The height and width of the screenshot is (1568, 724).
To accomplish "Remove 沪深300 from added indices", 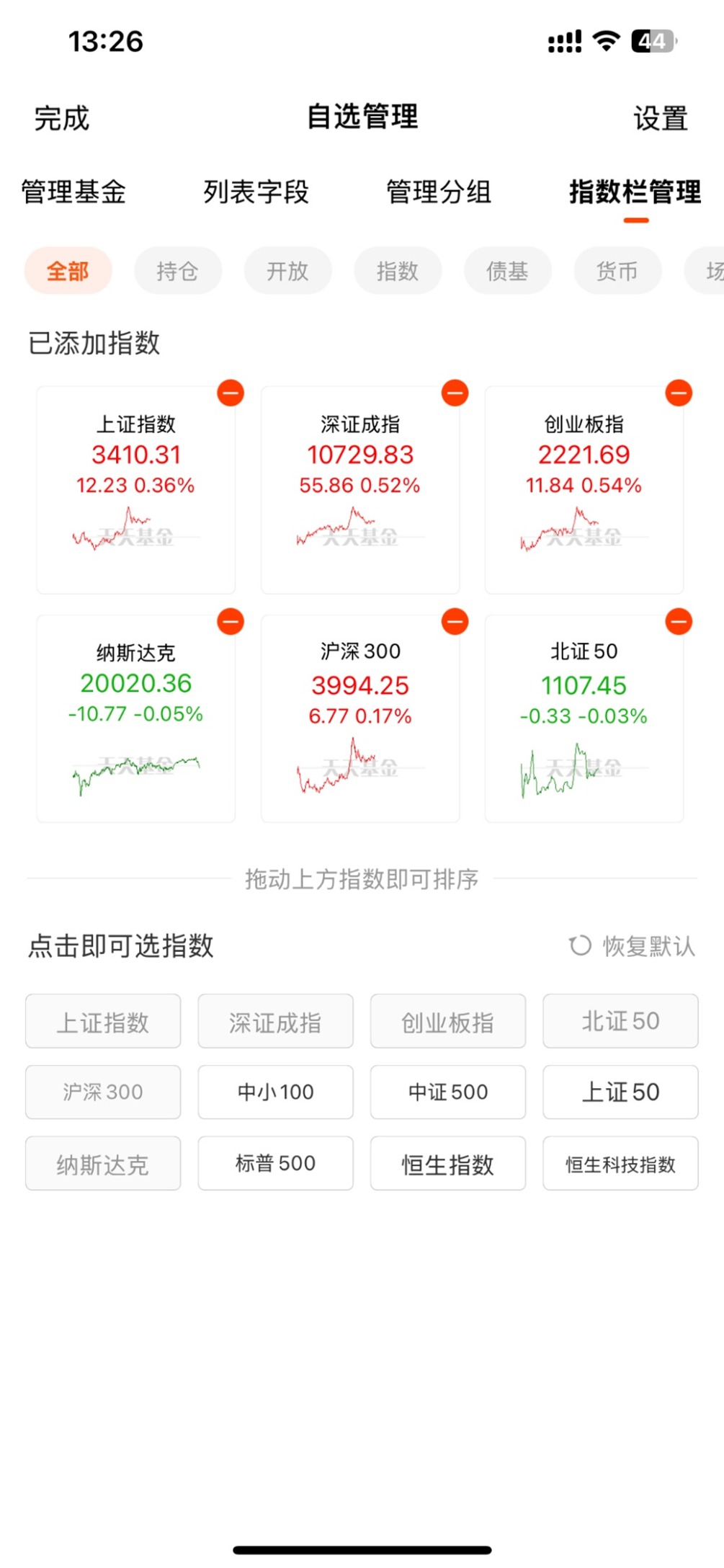I will click(455, 622).
